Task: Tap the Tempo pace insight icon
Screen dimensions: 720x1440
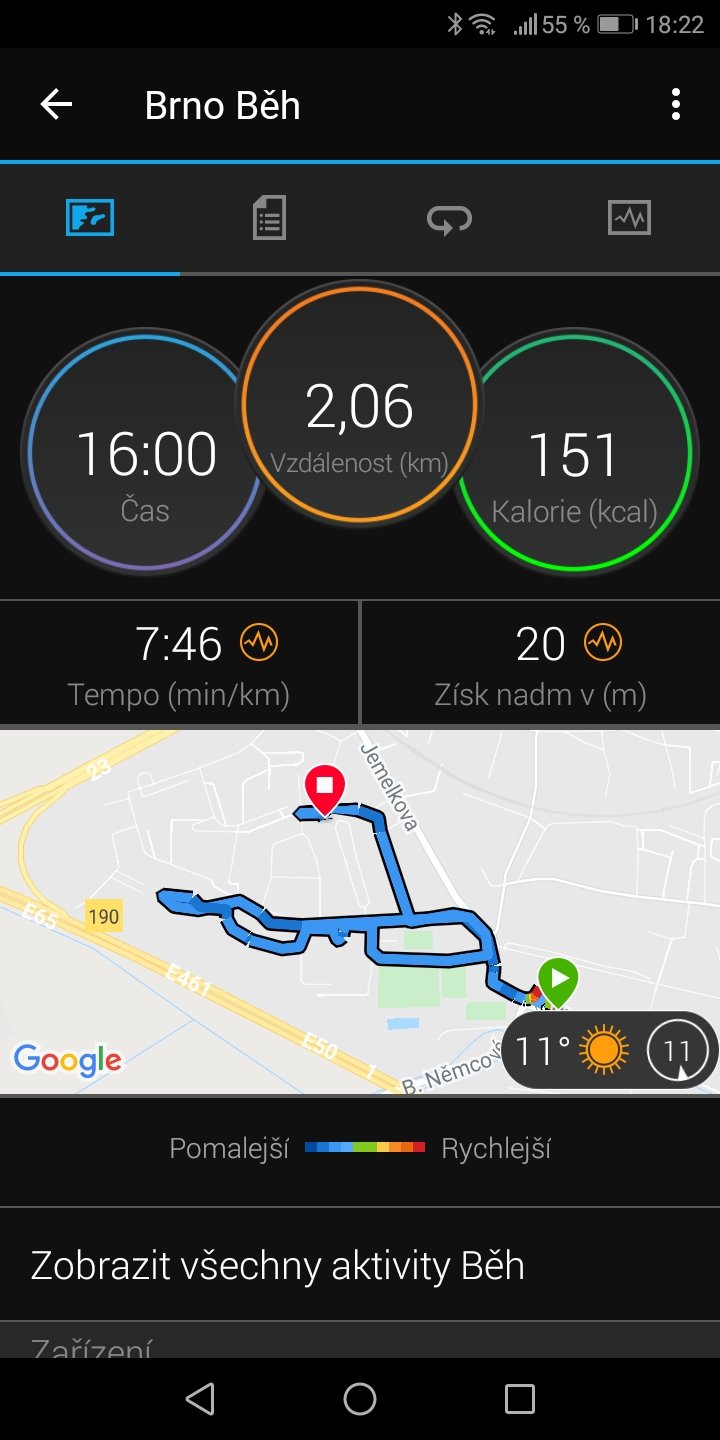Action: click(x=259, y=642)
